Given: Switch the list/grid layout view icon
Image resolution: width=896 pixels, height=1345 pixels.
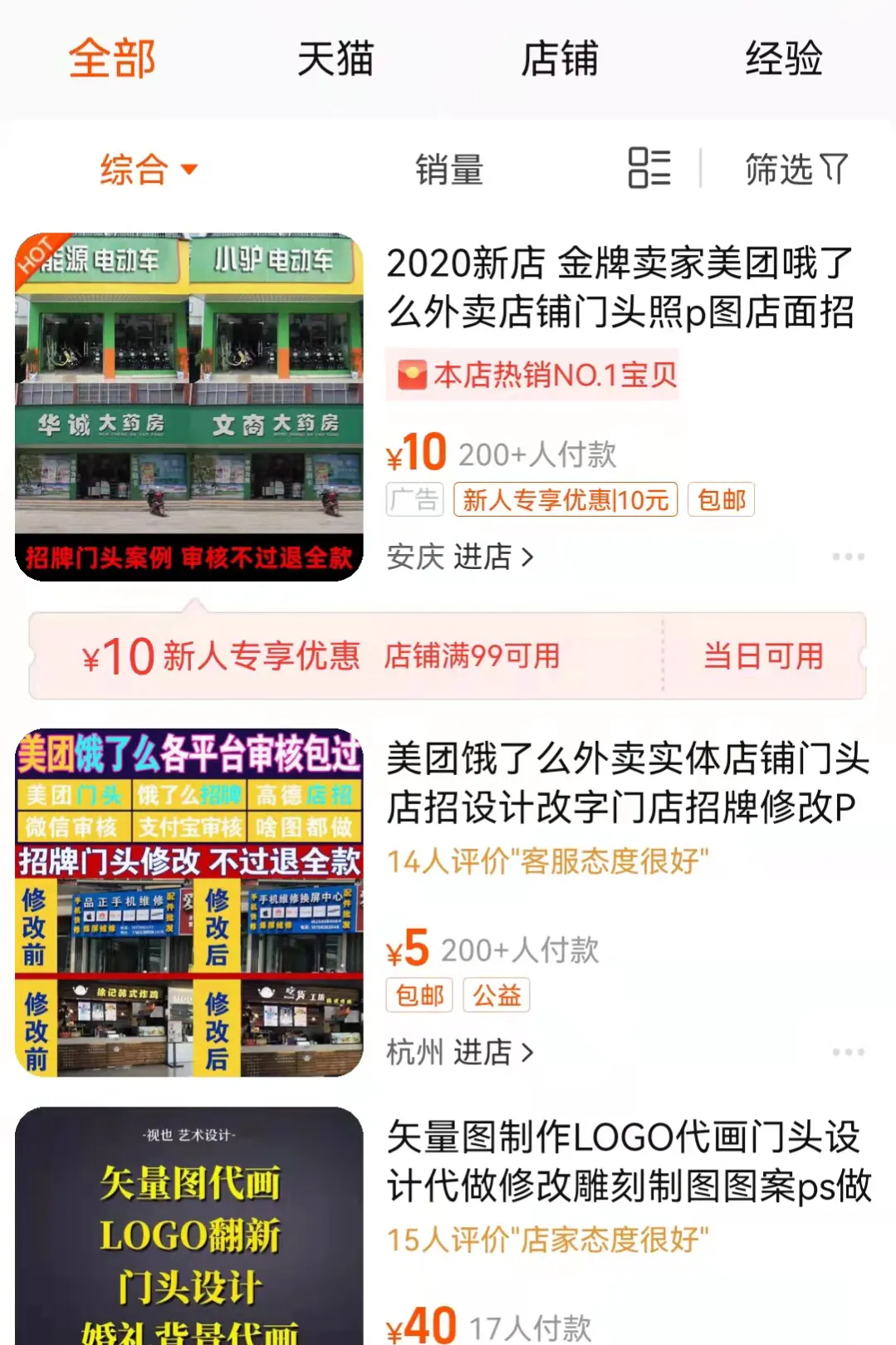Looking at the screenshot, I should pos(649,169).
